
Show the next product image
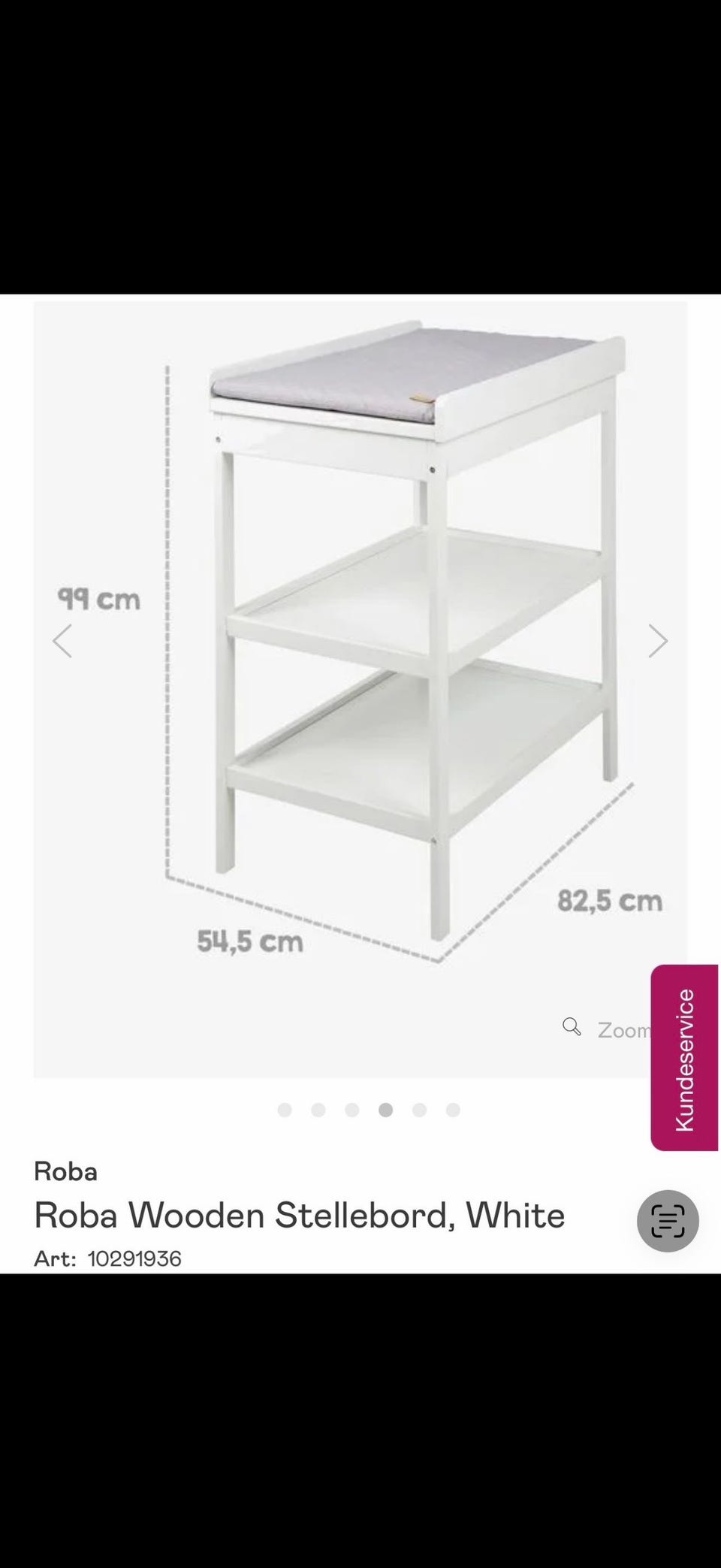(x=658, y=641)
